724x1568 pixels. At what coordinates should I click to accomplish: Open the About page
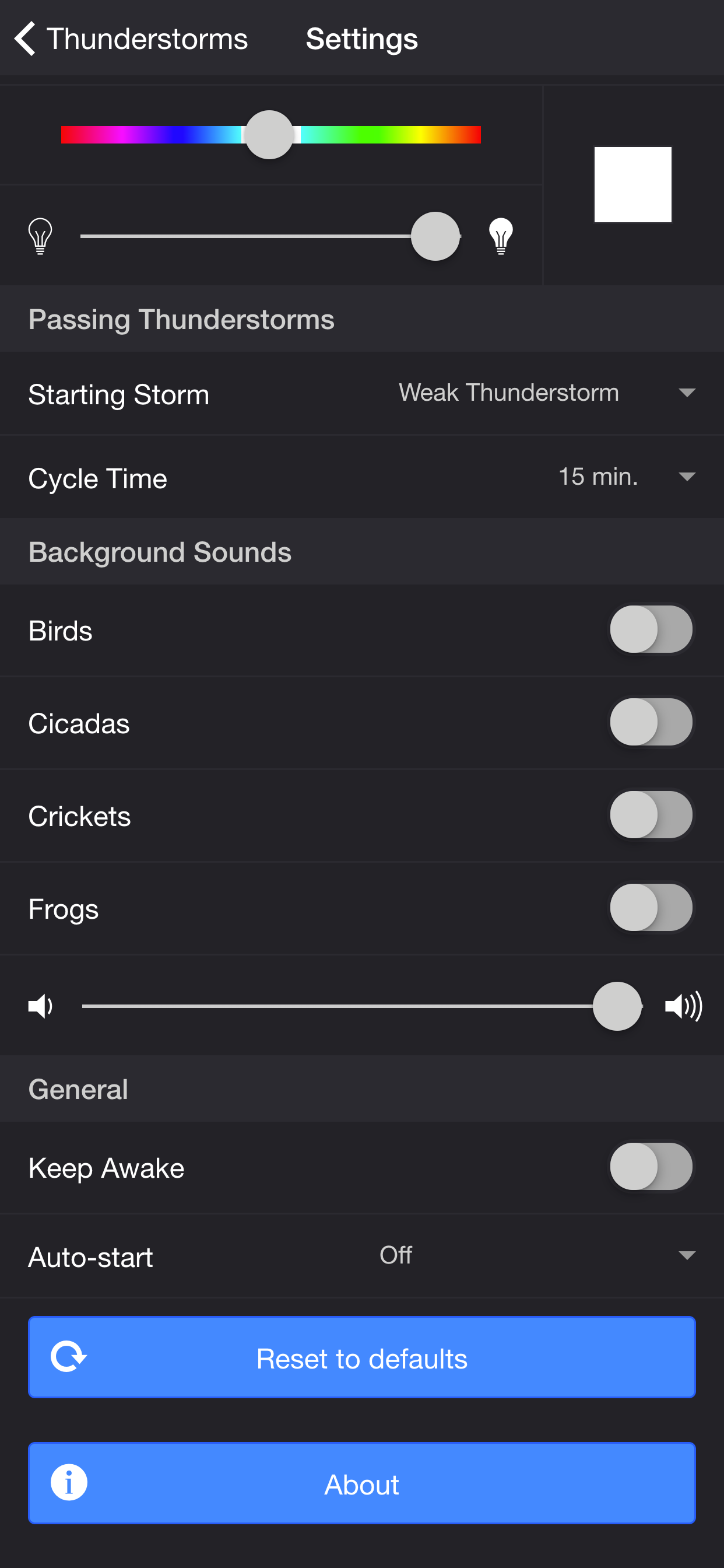[x=362, y=1483]
